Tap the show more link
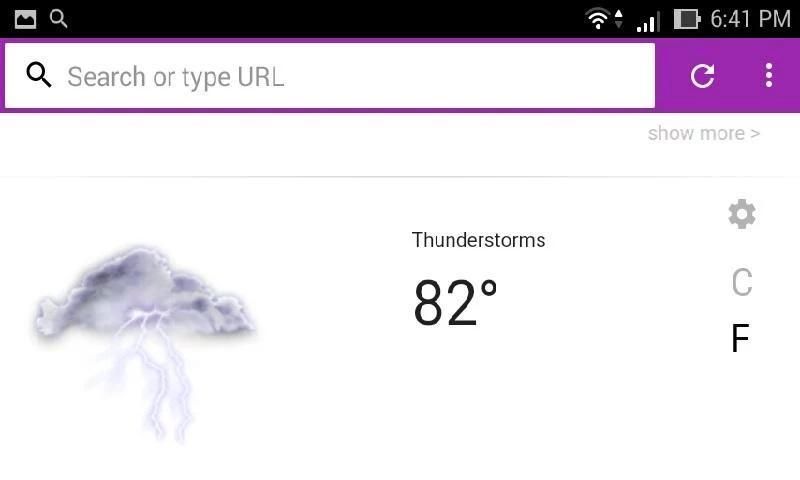800x480 pixels. point(703,133)
